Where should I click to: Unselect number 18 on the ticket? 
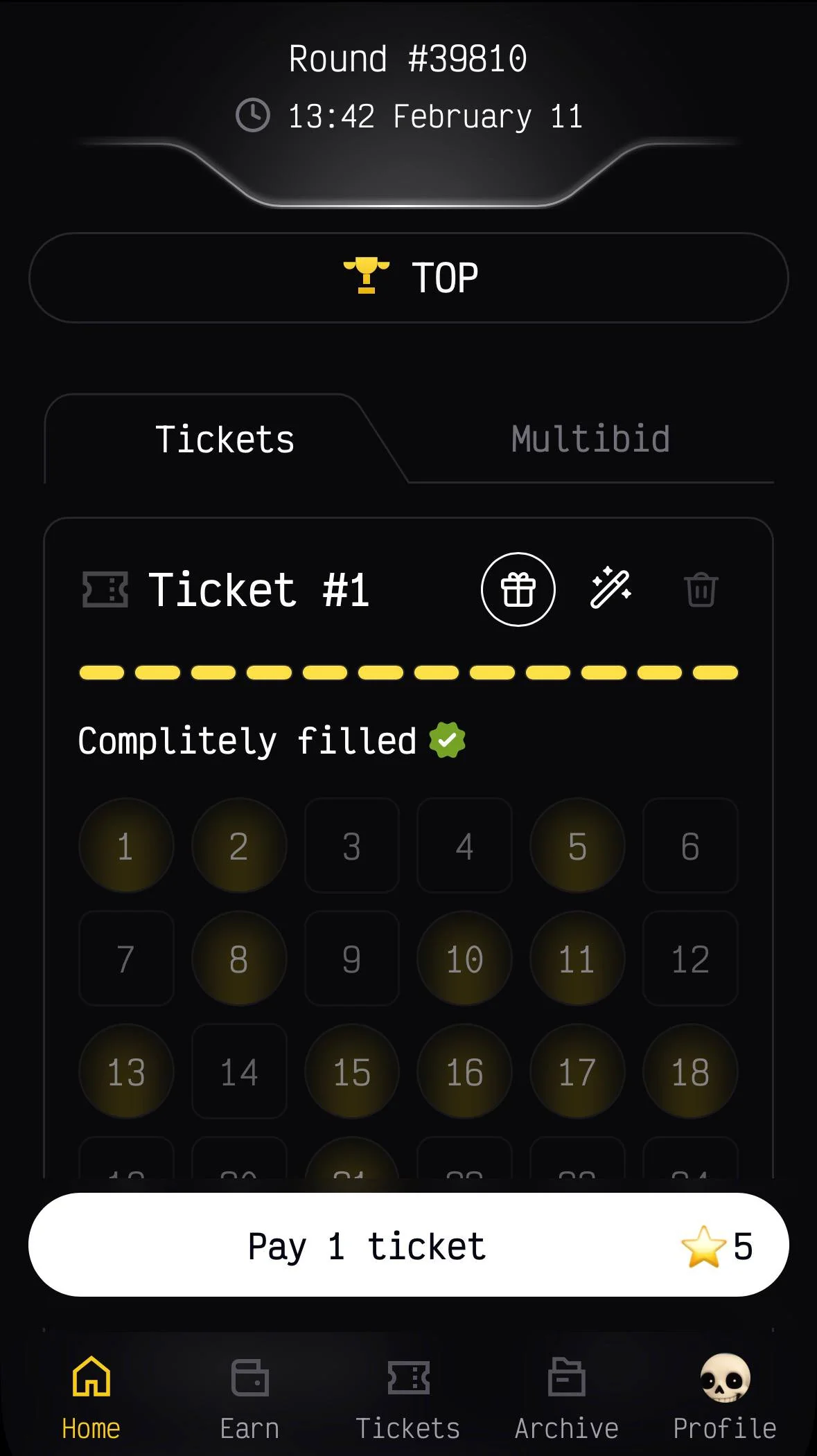pos(690,1072)
